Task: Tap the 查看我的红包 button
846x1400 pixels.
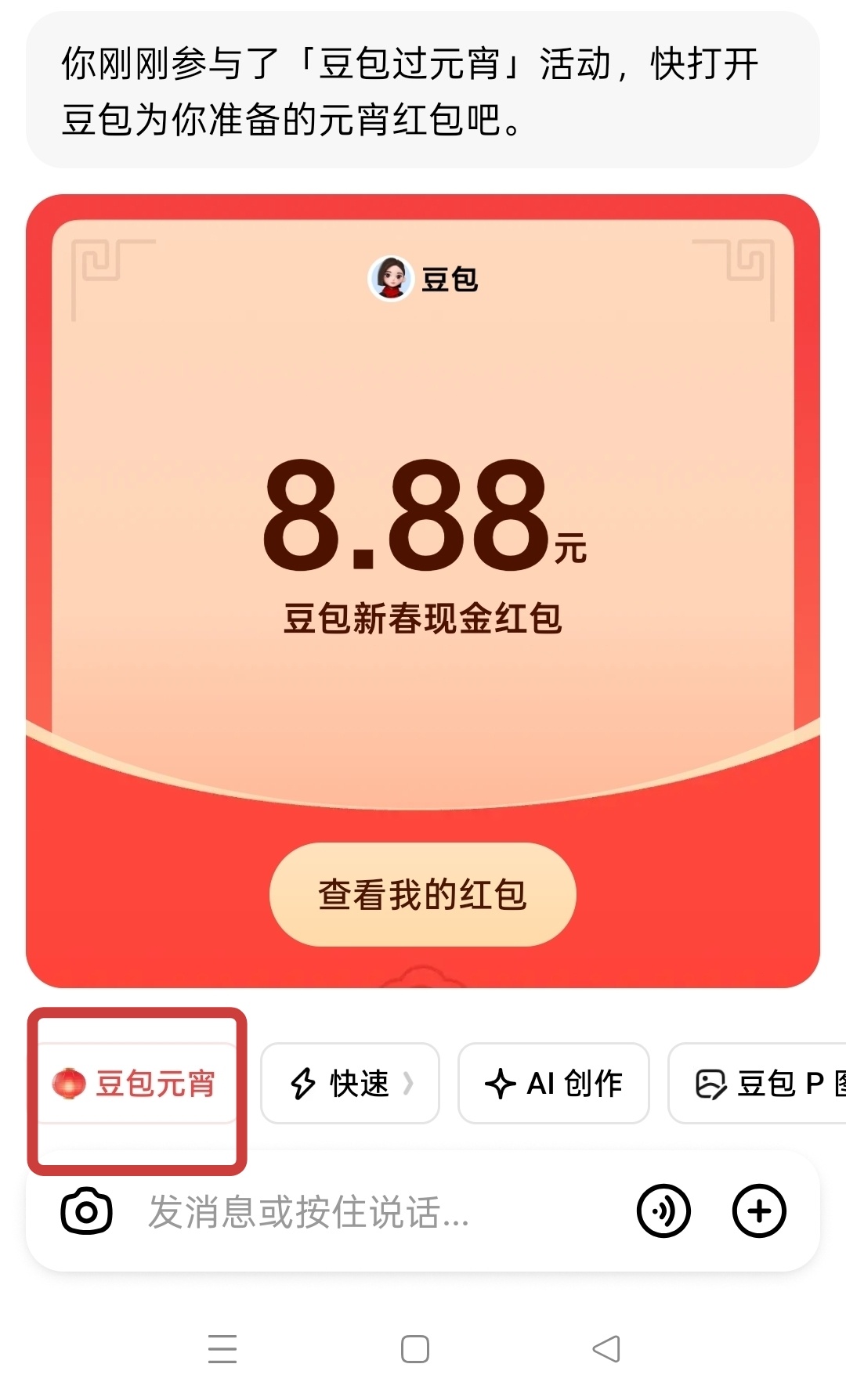Action: click(x=422, y=894)
